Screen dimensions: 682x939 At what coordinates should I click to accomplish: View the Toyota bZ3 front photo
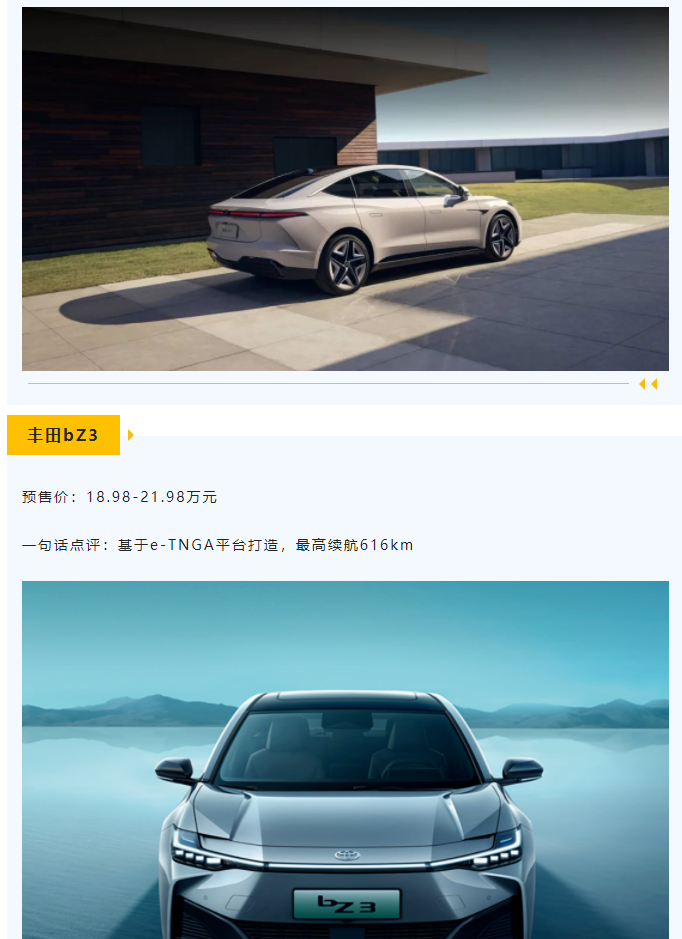[x=345, y=759]
